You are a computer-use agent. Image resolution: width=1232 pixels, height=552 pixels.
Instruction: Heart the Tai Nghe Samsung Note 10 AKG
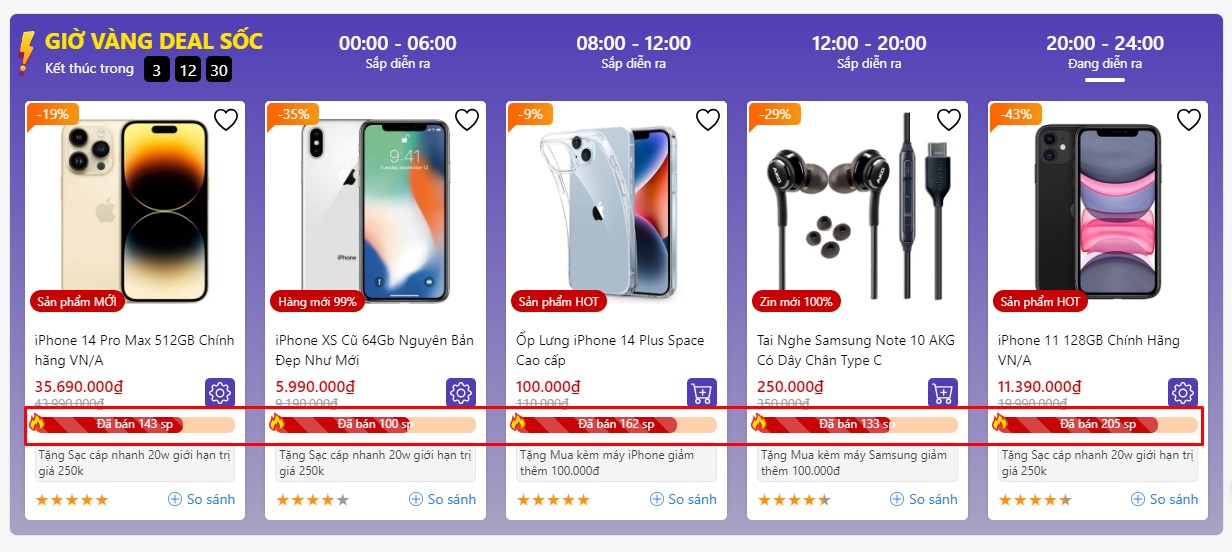(948, 120)
